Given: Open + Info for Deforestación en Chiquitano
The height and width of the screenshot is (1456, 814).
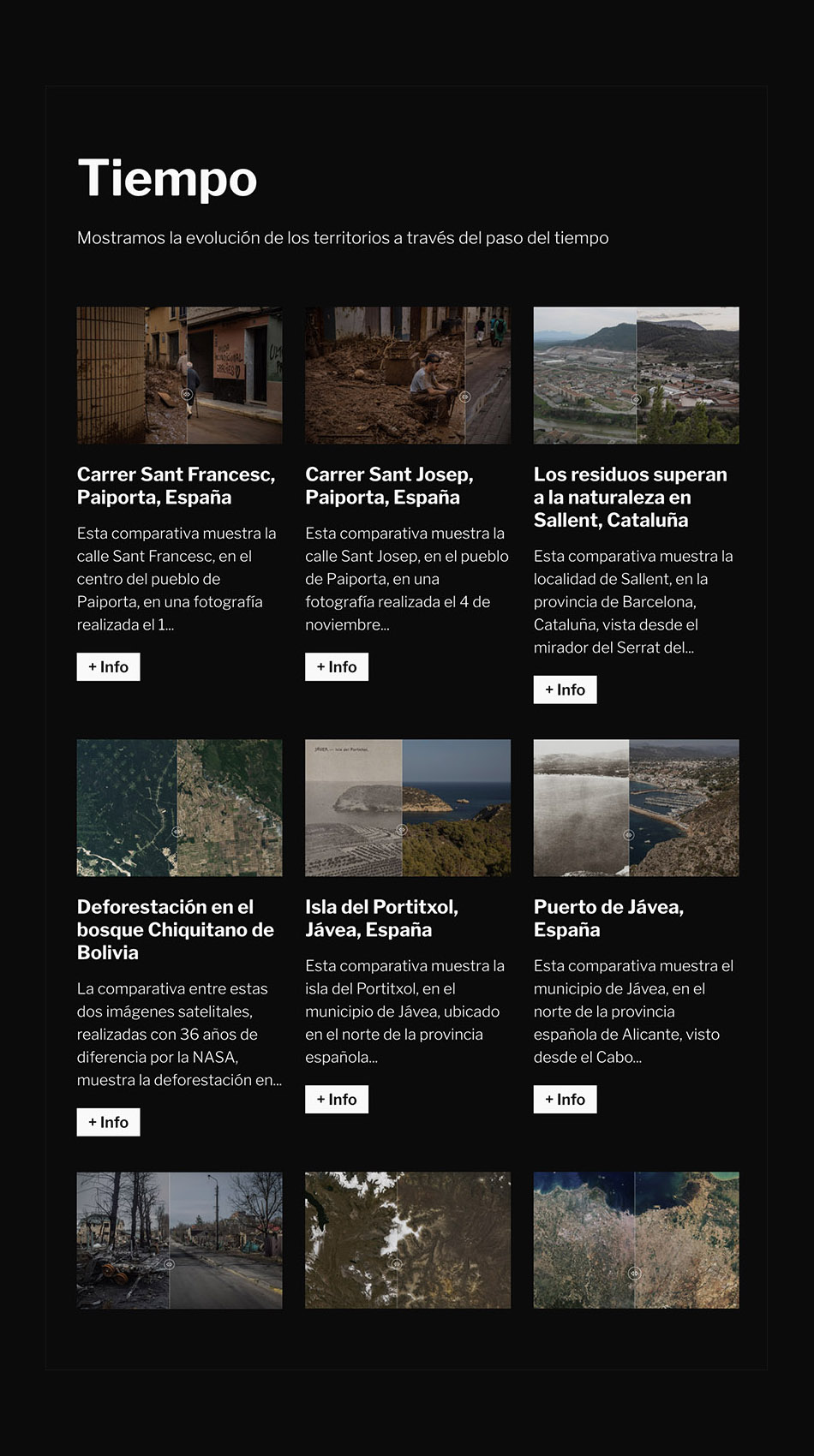Looking at the screenshot, I should pos(108,1123).
